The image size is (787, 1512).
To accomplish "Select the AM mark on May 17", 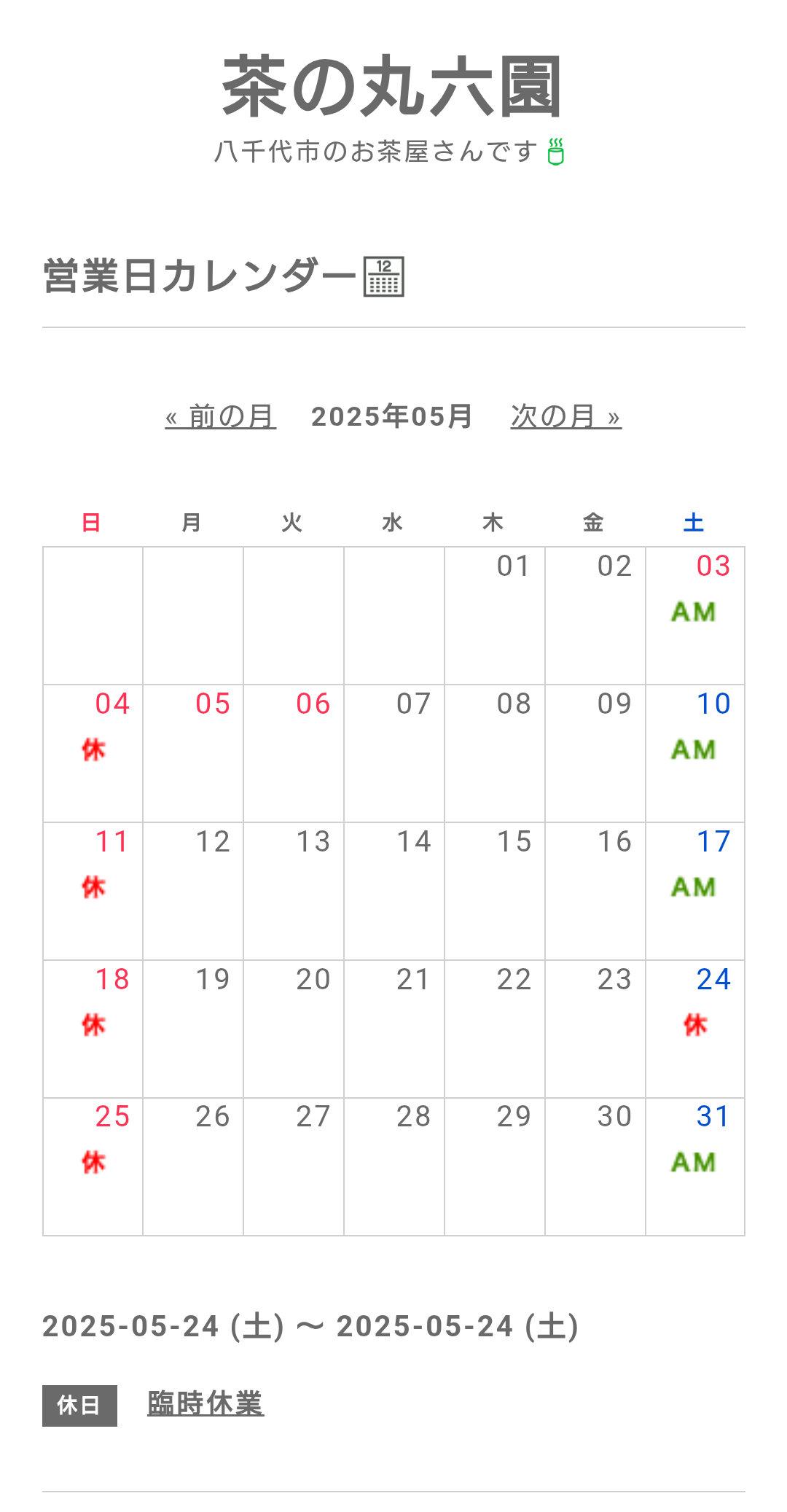I will (x=693, y=887).
